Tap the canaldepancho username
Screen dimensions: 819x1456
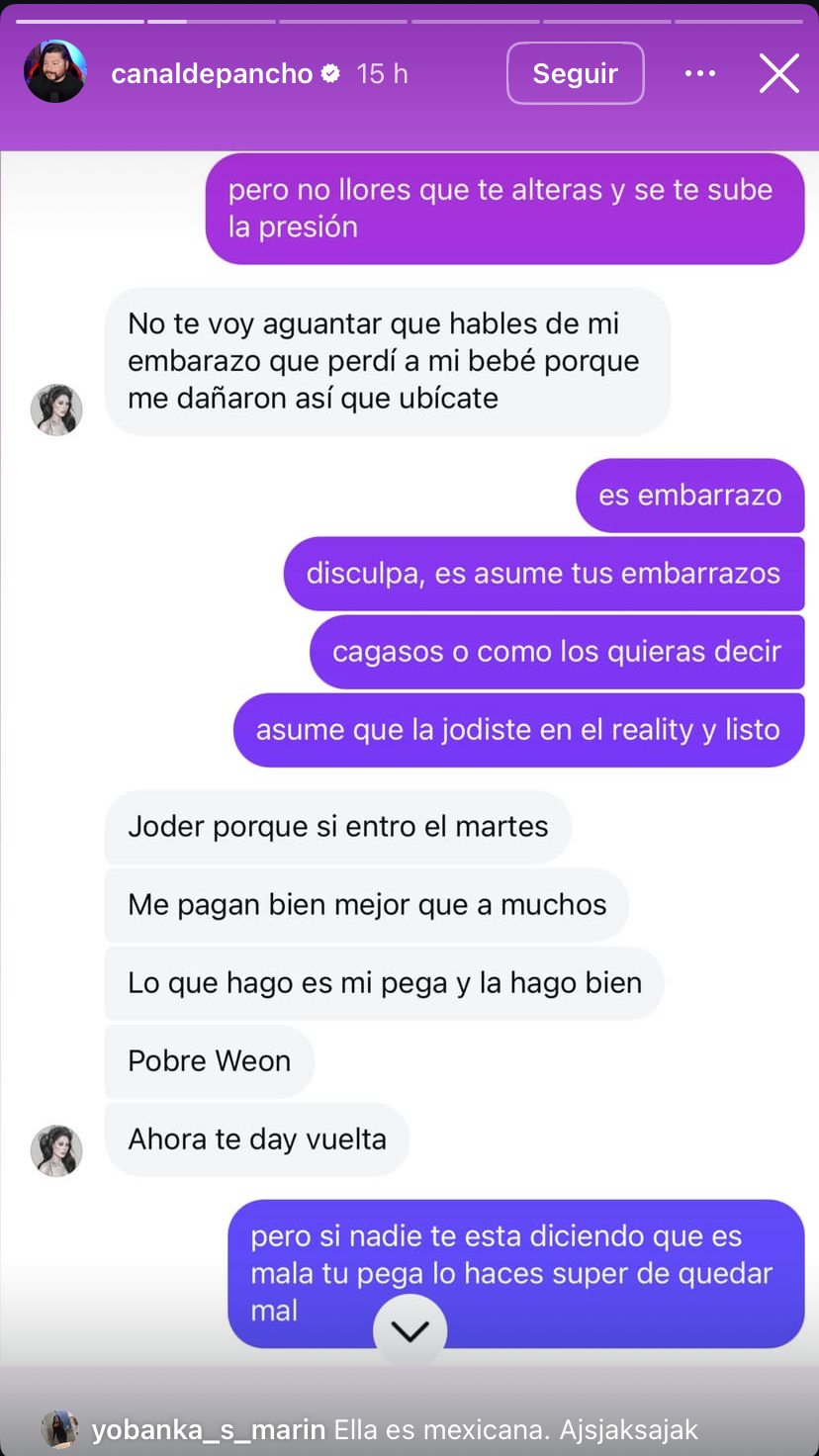point(212,73)
